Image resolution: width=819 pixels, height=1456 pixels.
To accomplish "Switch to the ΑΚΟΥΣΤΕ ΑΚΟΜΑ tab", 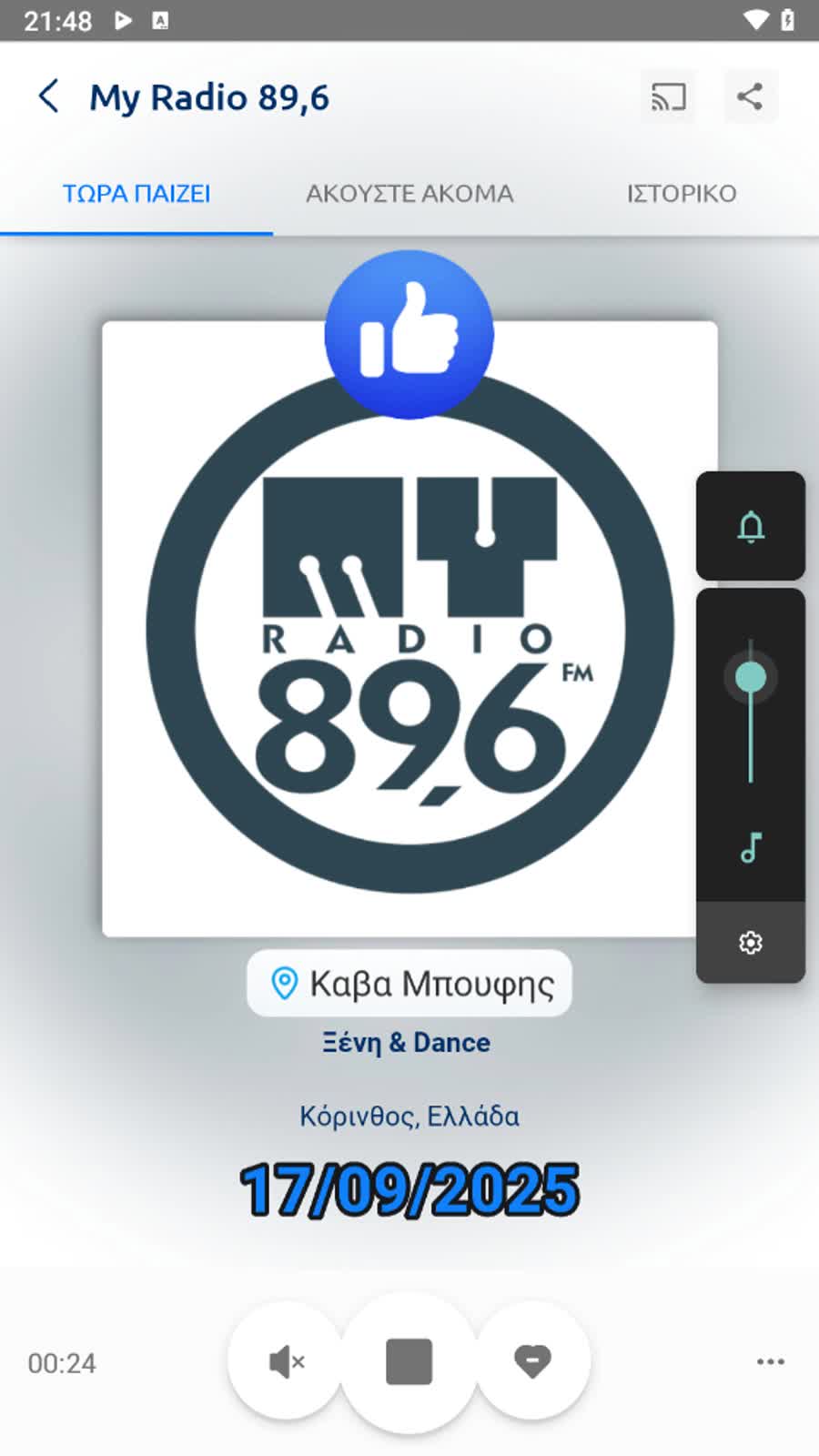I will [409, 194].
